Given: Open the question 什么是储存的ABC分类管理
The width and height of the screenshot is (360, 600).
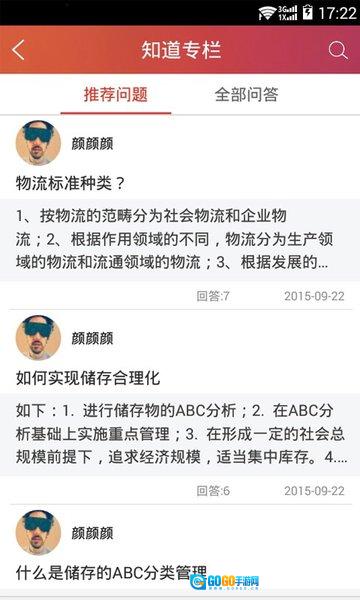Looking at the screenshot, I should coord(111,573).
